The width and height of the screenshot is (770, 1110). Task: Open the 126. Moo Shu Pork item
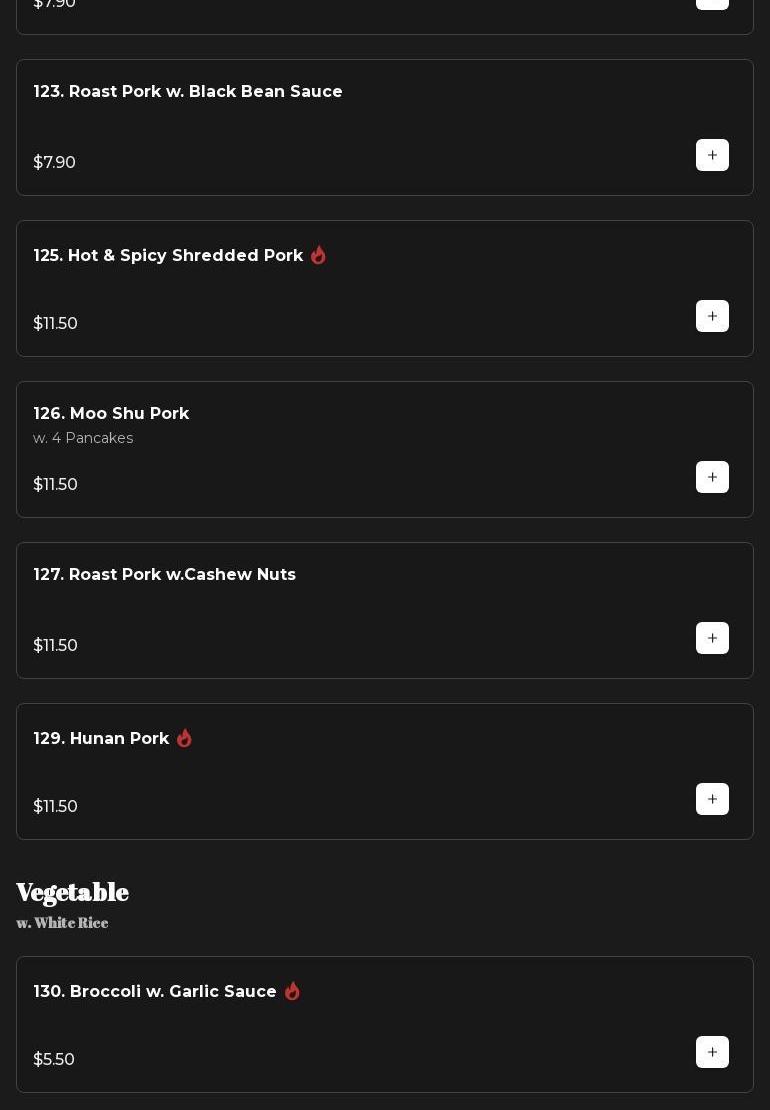[111, 414]
